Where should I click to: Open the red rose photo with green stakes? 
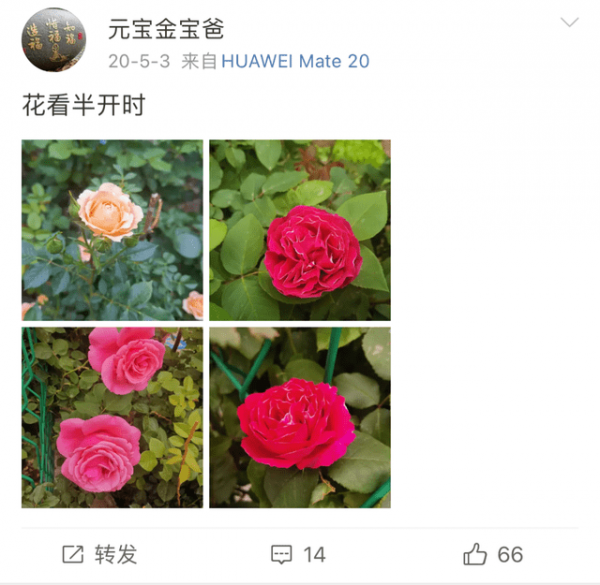pos(300,417)
